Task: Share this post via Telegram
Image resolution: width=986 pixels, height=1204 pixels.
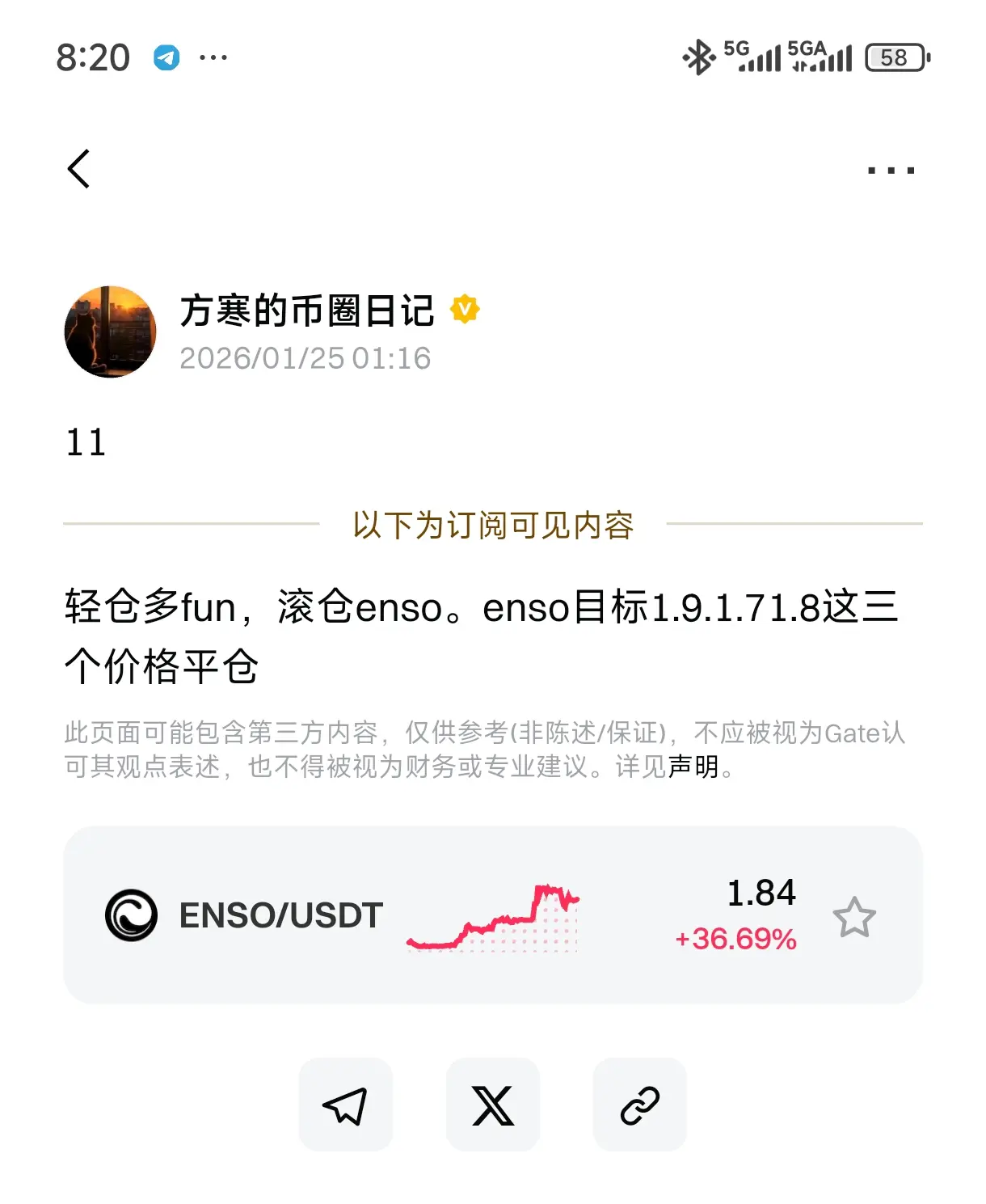Action: tap(345, 1105)
